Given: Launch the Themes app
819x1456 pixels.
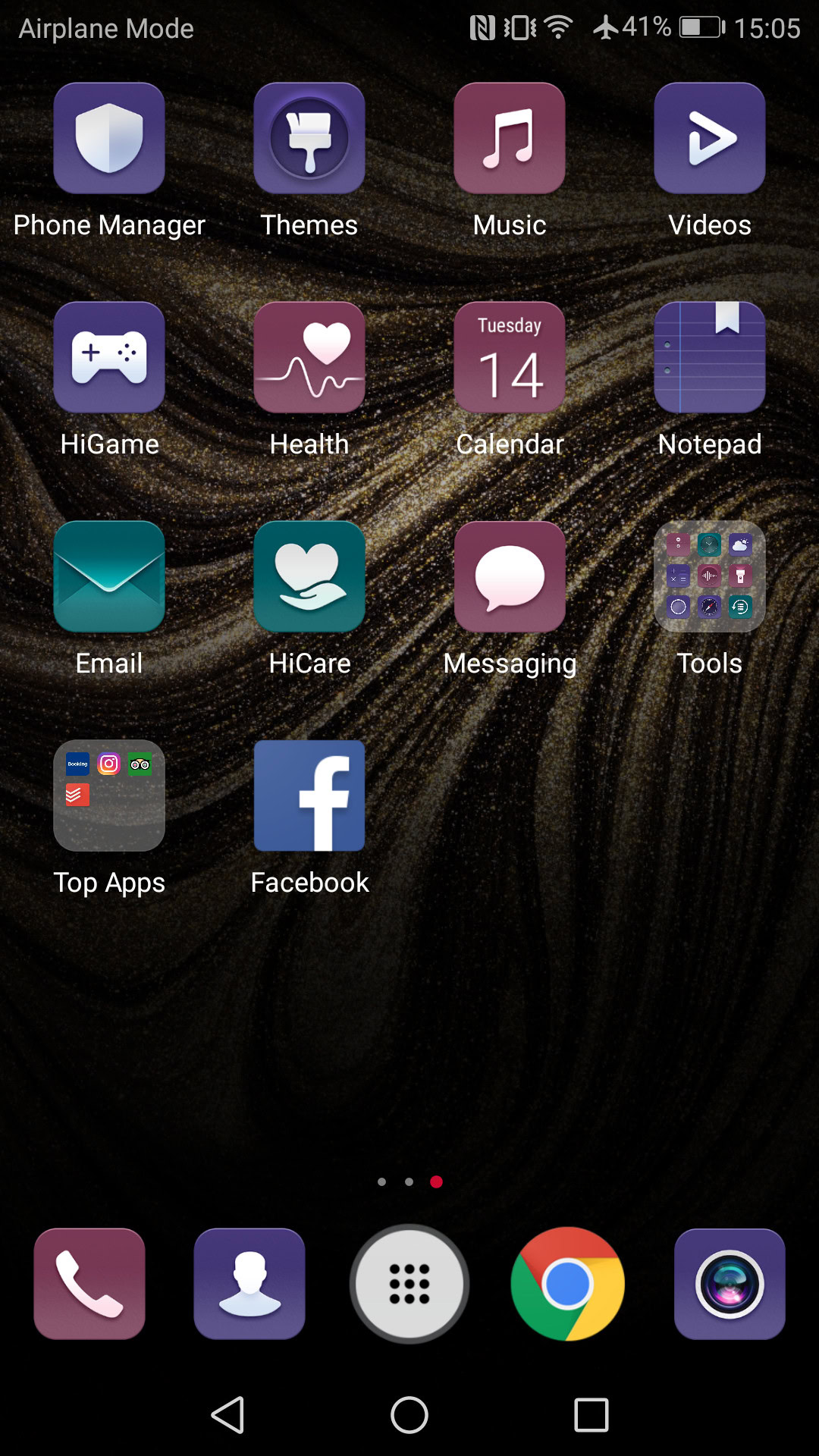Looking at the screenshot, I should tap(309, 138).
